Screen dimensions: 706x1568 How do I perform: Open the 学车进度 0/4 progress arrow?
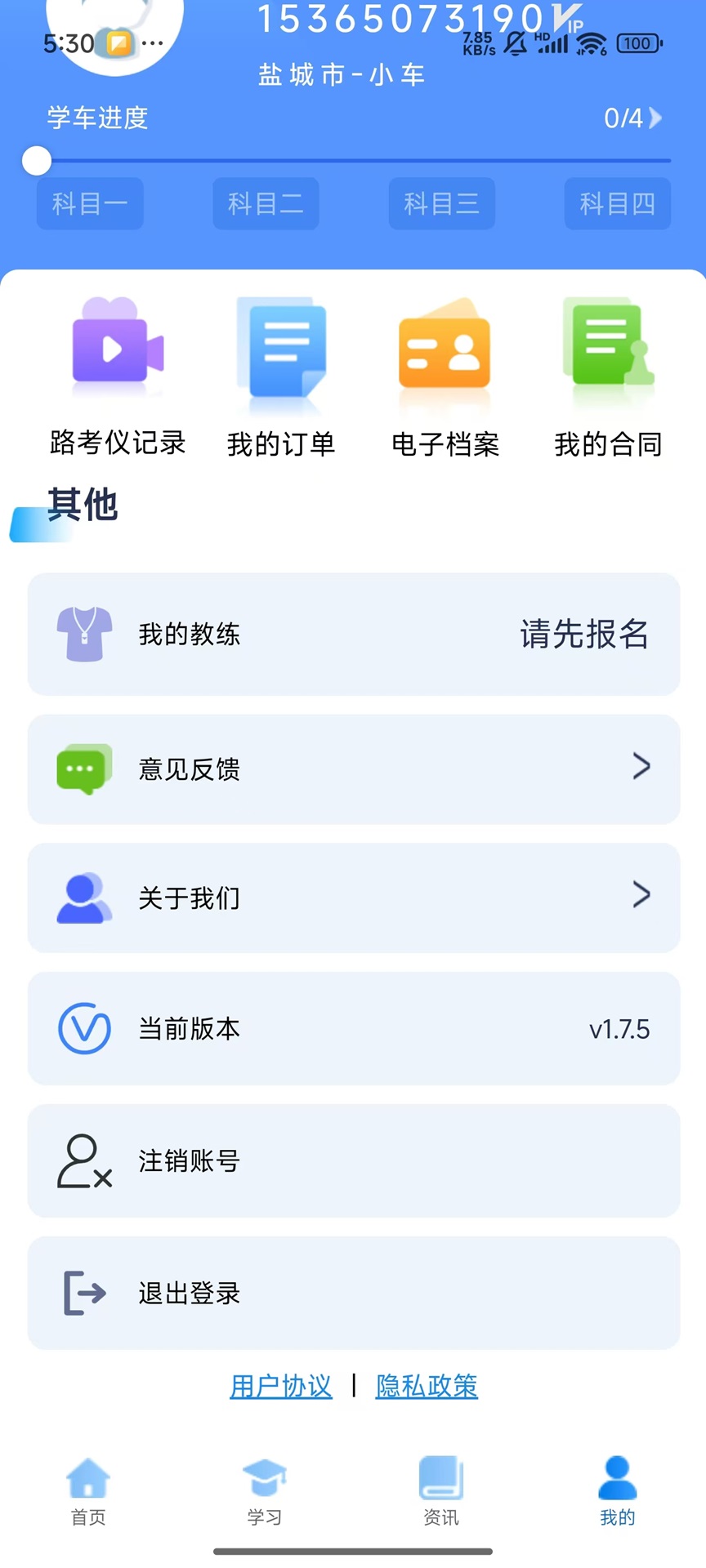[x=652, y=119]
